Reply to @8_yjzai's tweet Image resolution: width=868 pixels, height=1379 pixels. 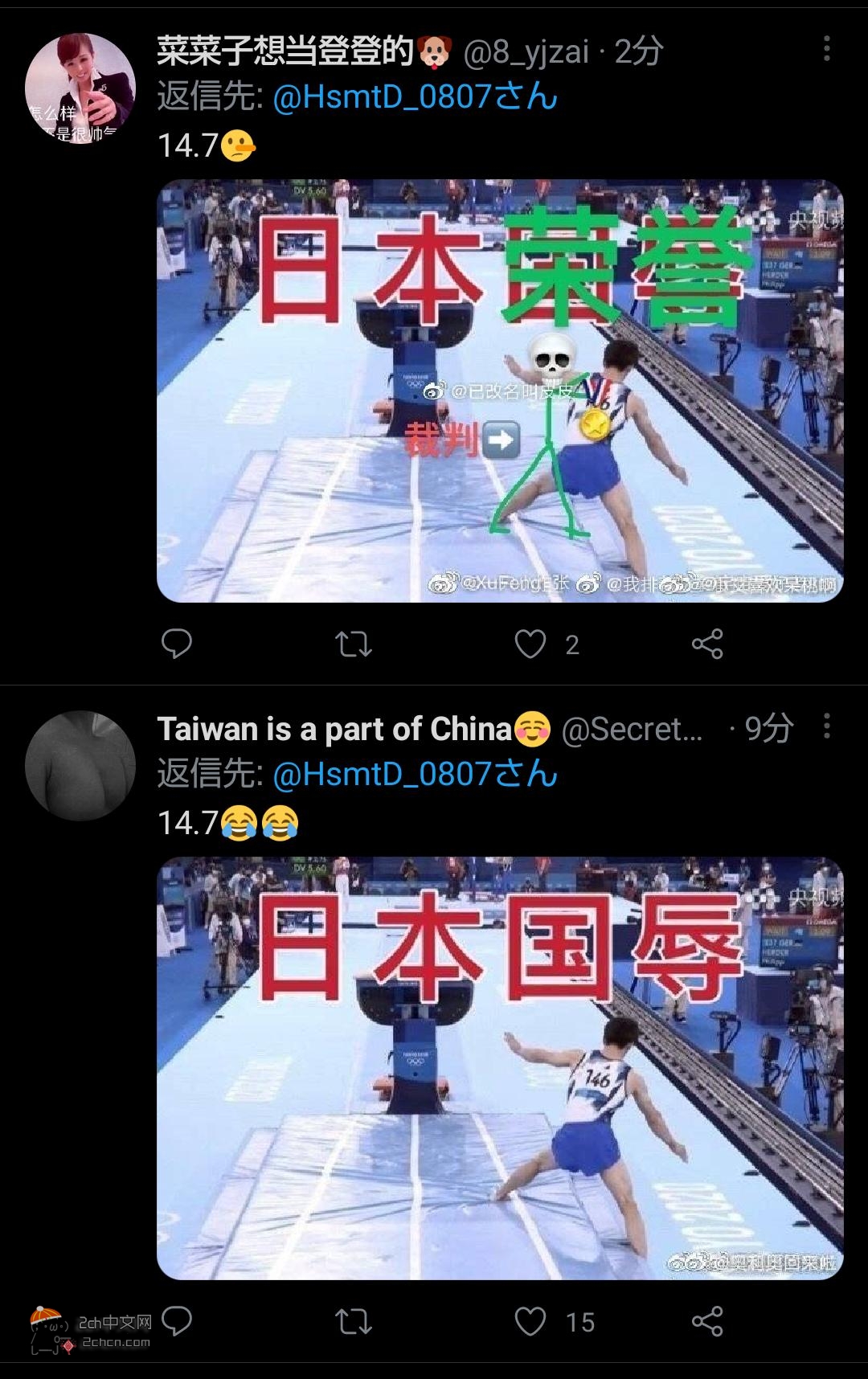pyautogui.click(x=177, y=644)
